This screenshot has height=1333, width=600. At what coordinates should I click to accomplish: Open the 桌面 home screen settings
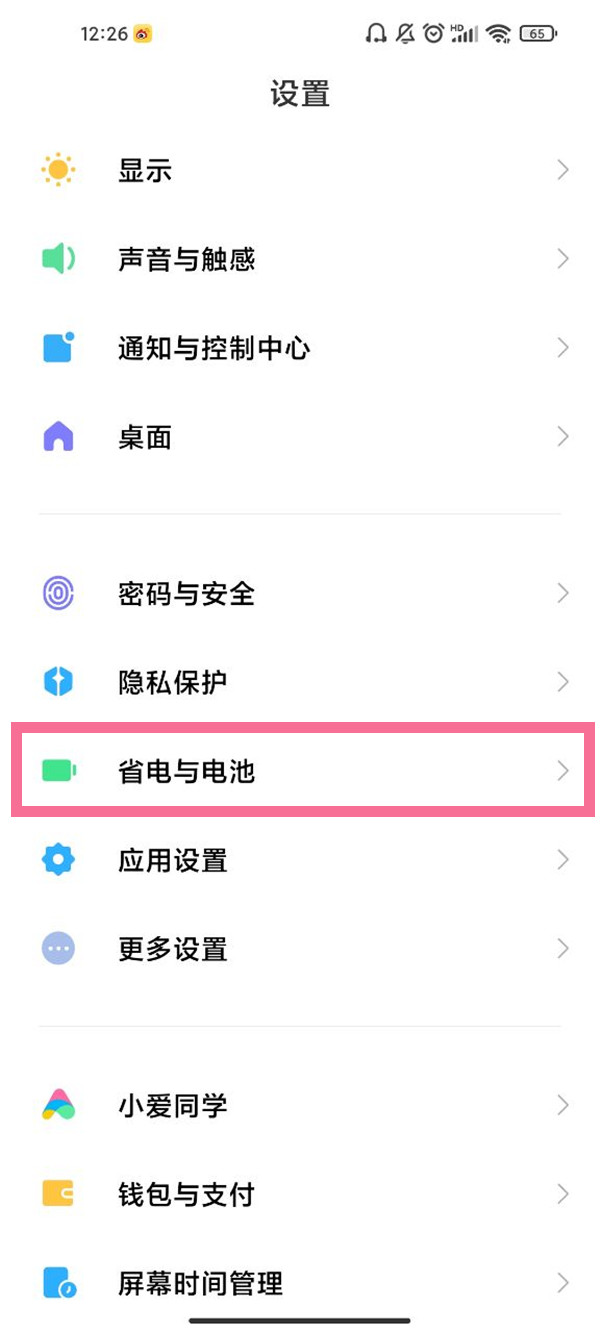click(300, 437)
